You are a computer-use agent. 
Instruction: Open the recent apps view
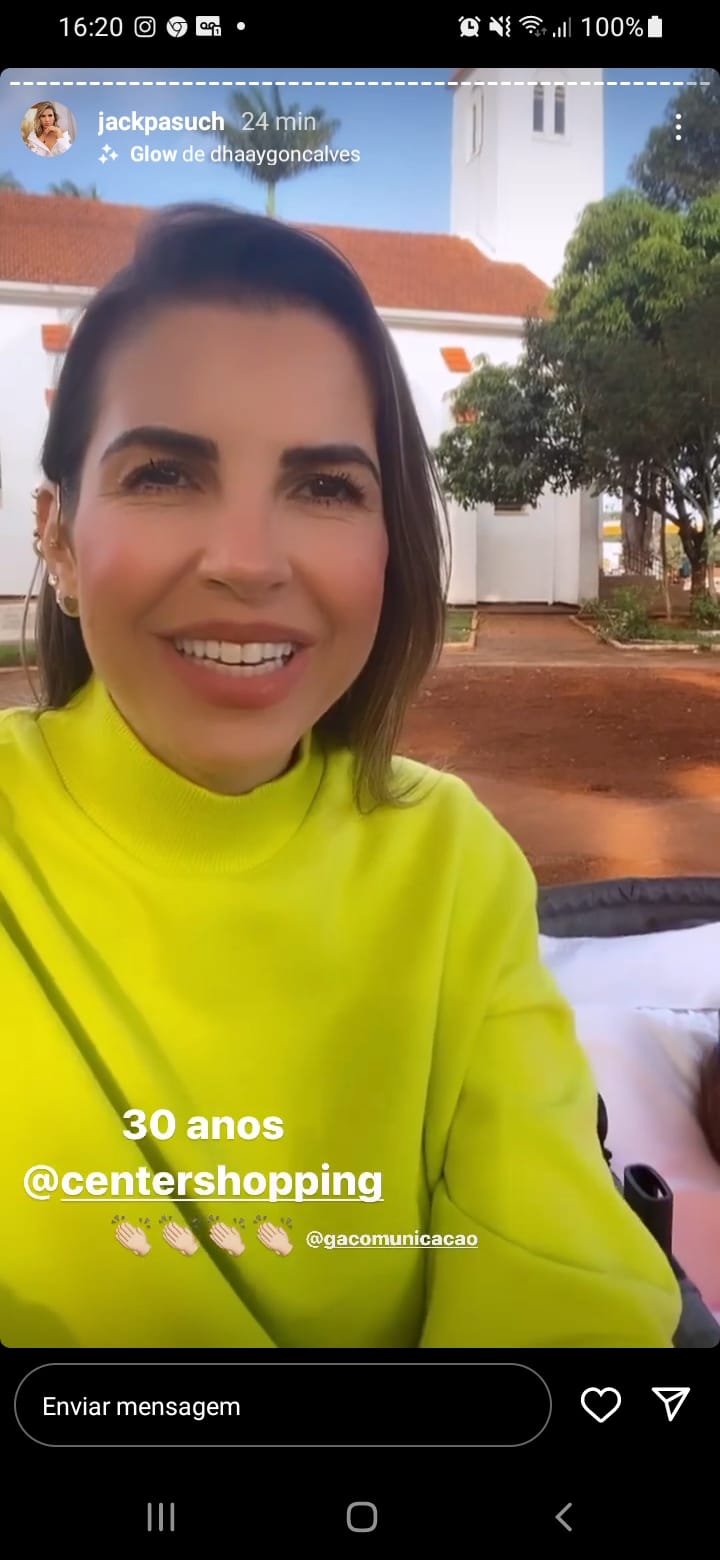161,1517
